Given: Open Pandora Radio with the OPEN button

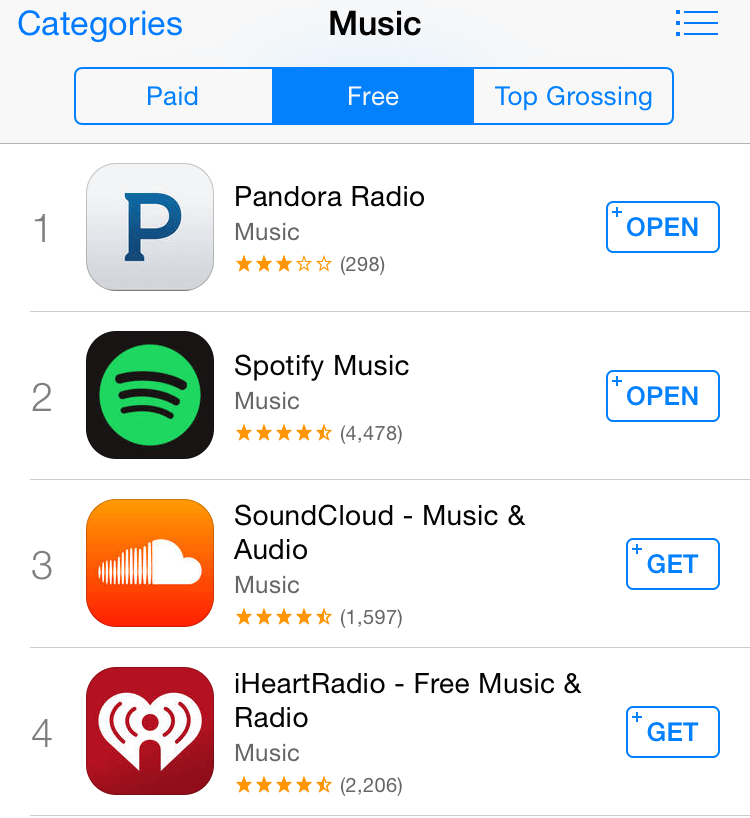Looking at the screenshot, I should pyautogui.click(x=662, y=227).
